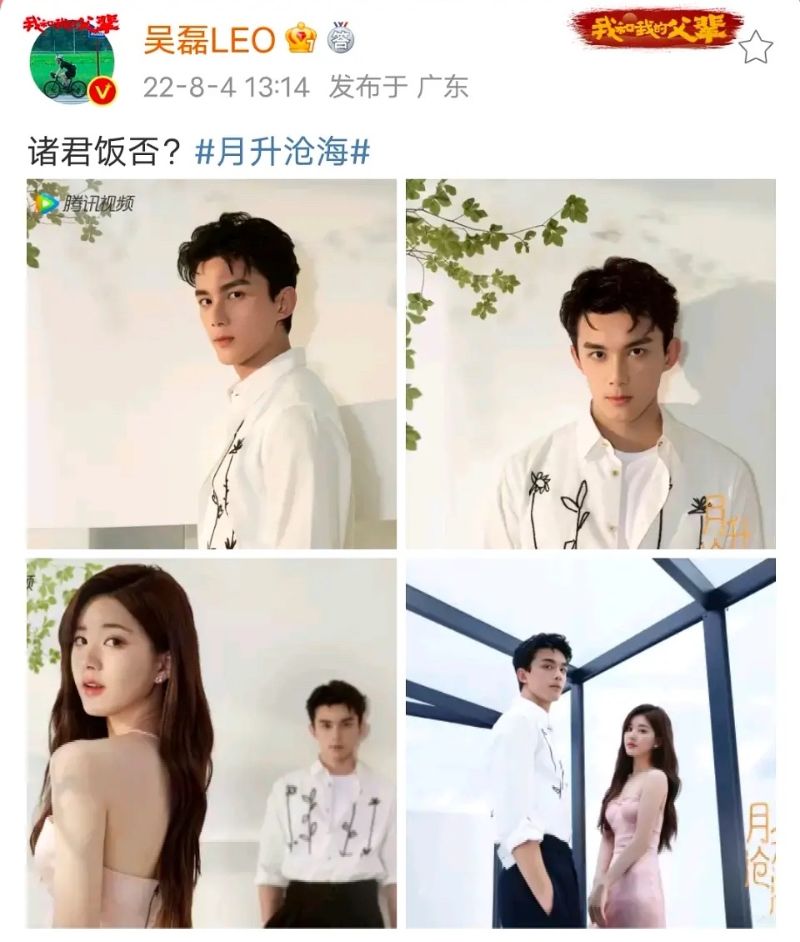The width and height of the screenshot is (800, 942).
Task: Open the second photo of man facing camera
Action: click(x=590, y=364)
